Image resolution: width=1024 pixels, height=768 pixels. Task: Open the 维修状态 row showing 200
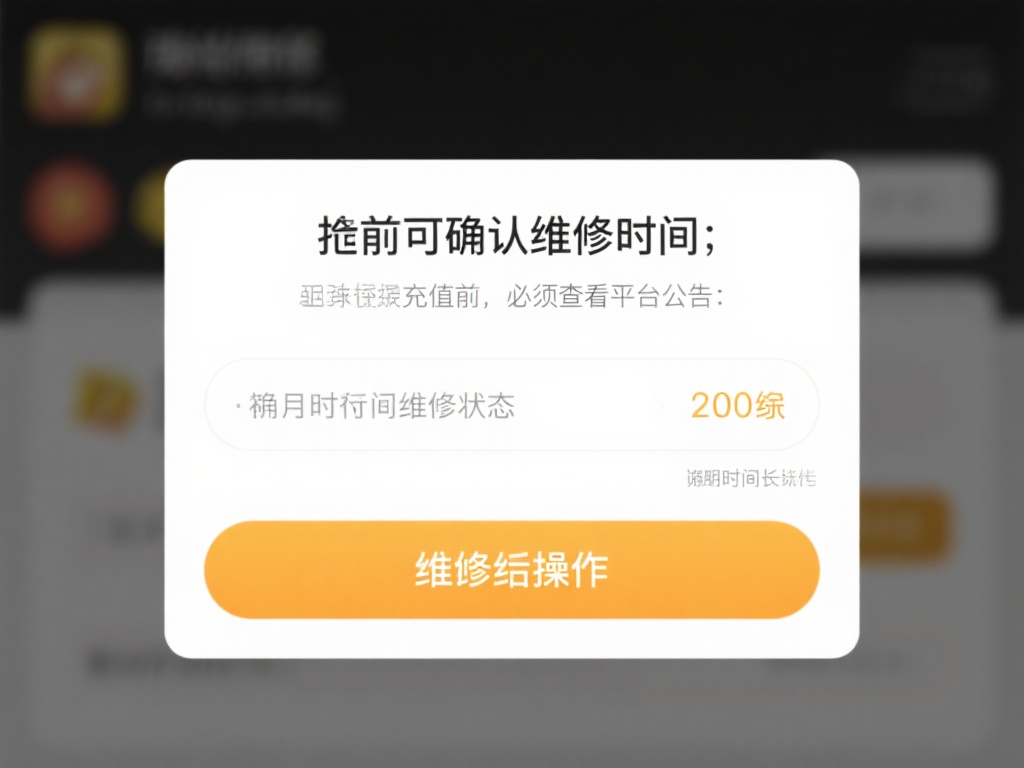coord(511,405)
